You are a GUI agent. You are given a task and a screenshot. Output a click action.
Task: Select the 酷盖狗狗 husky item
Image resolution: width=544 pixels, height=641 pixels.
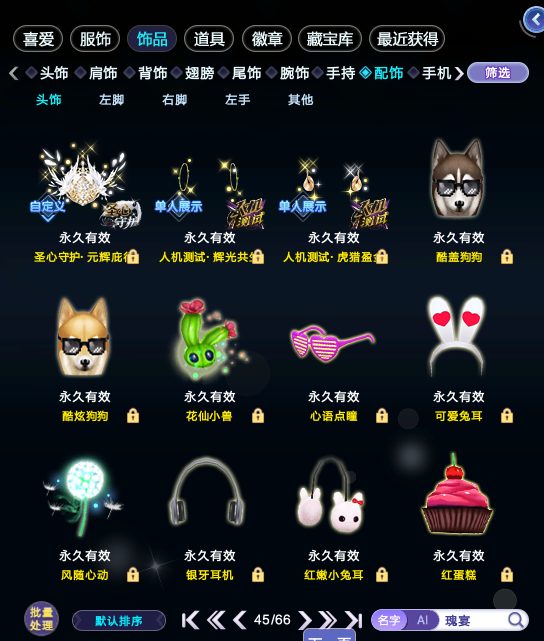point(459,179)
